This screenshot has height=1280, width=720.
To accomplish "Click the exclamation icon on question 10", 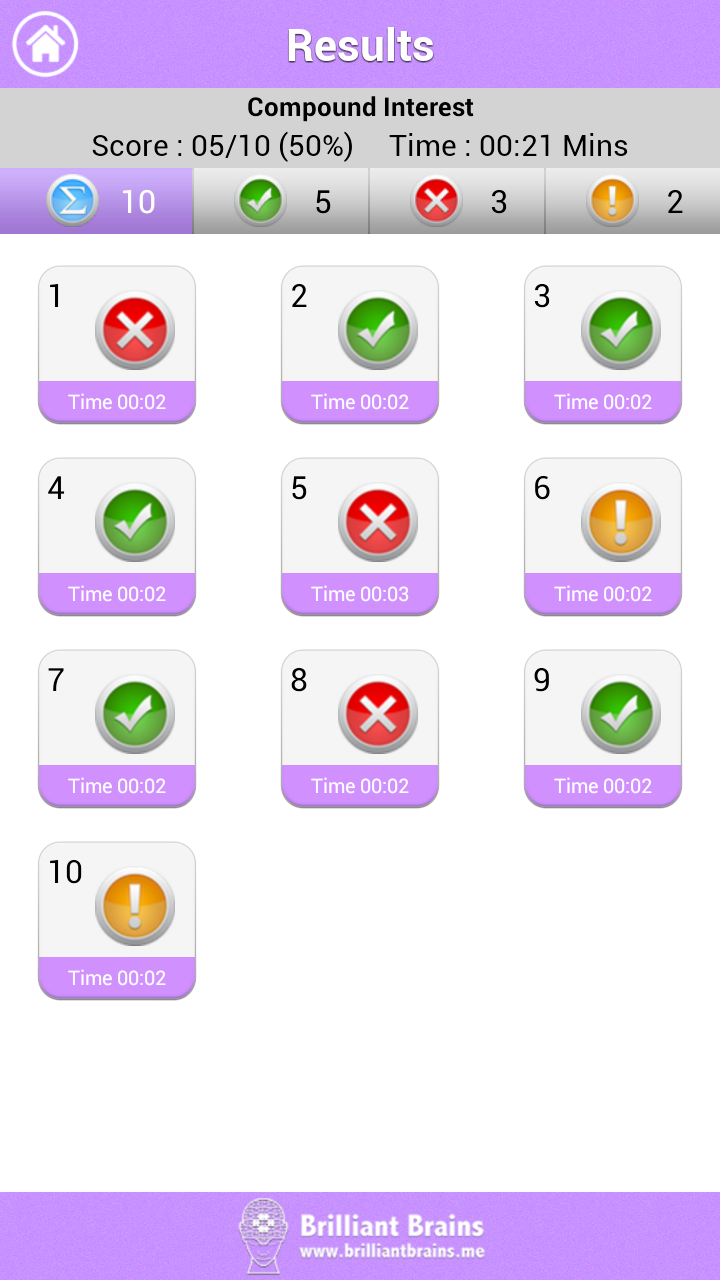I will tap(137, 905).
